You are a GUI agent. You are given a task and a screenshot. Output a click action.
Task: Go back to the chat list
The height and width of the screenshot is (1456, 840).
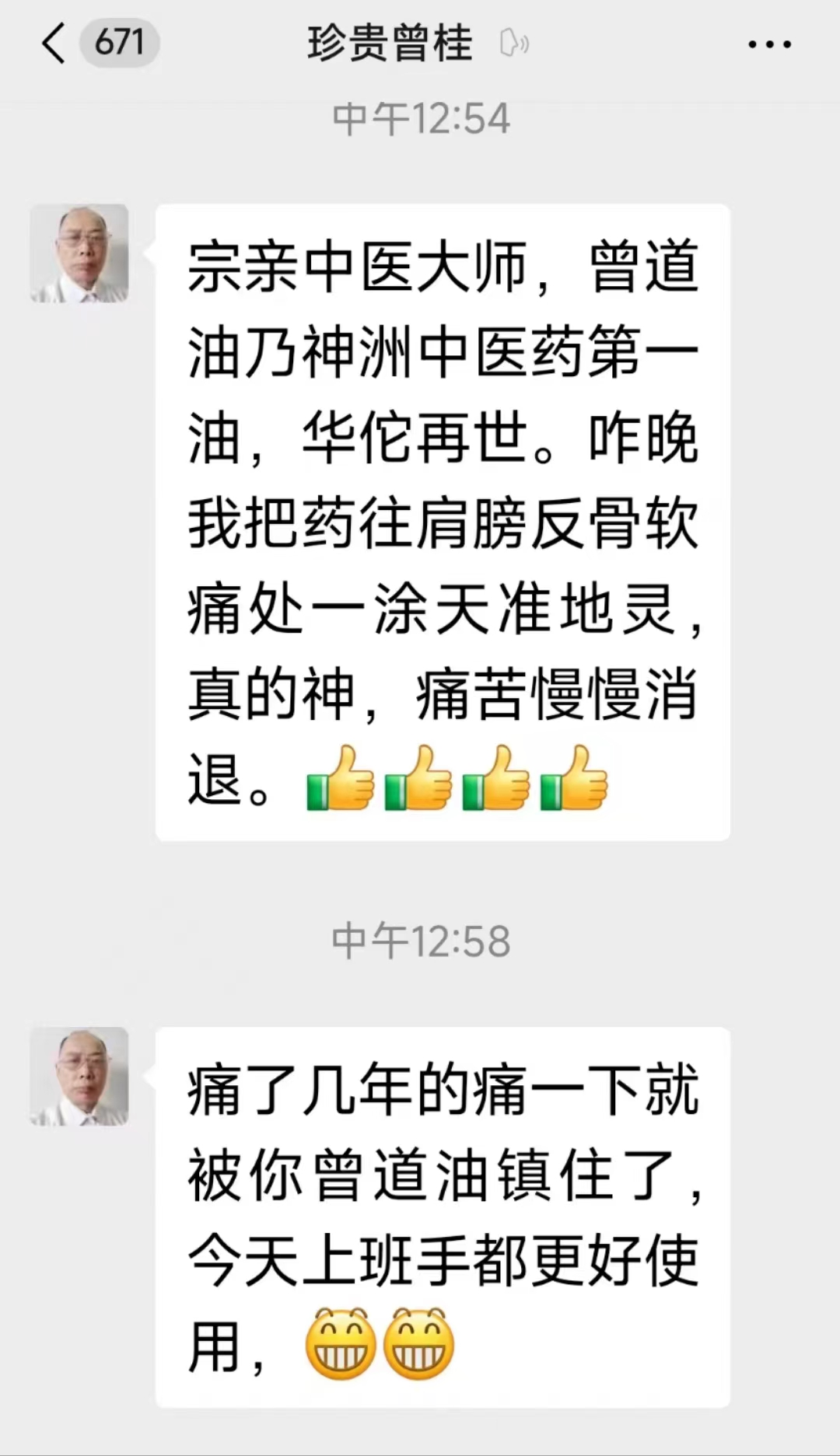tap(54, 43)
